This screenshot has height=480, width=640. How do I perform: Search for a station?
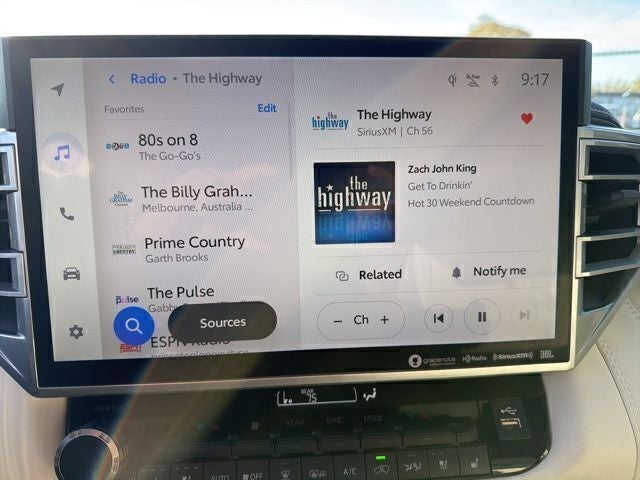click(133, 325)
